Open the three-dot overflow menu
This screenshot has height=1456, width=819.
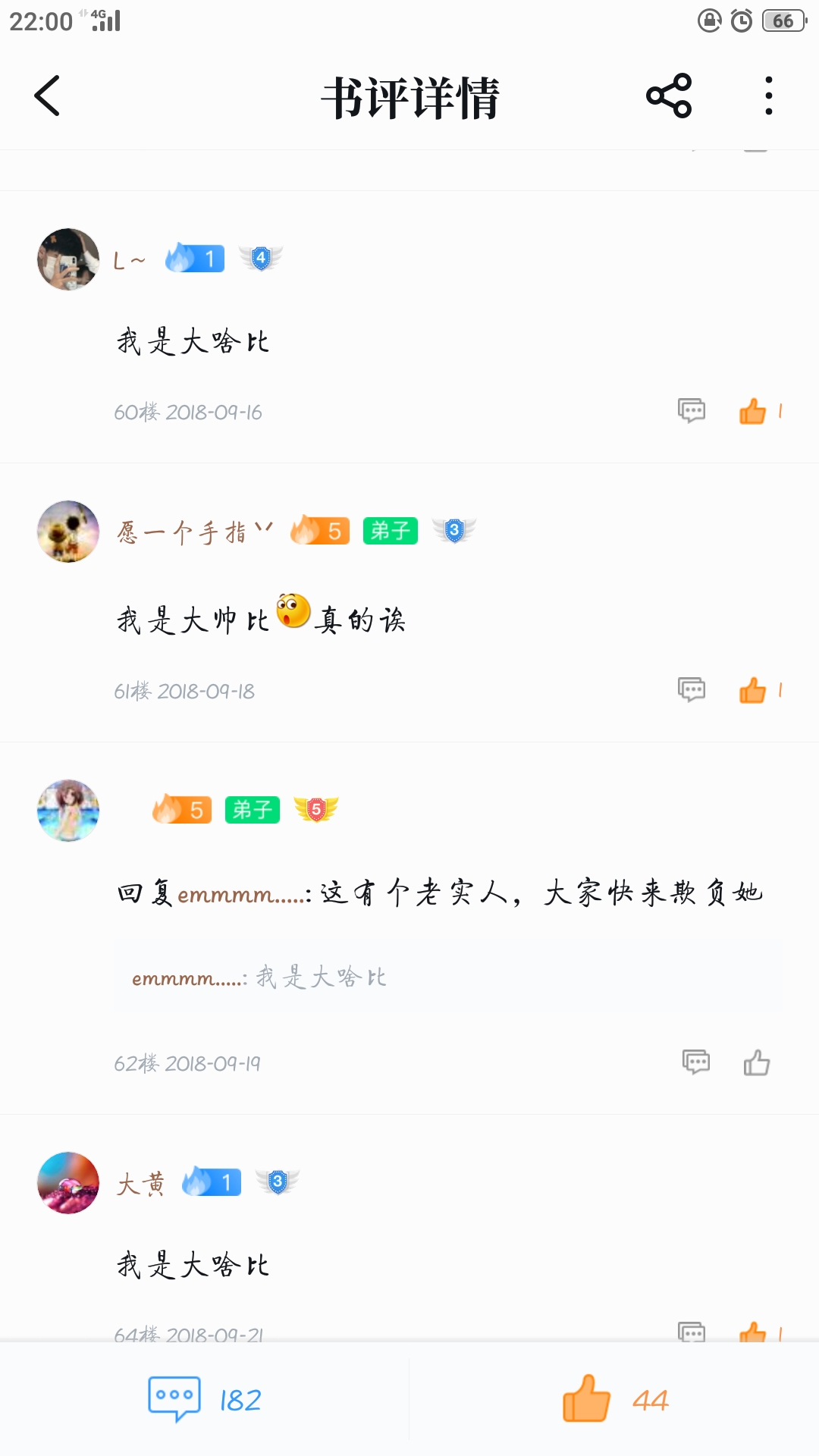pyautogui.click(x=769, y=96)
